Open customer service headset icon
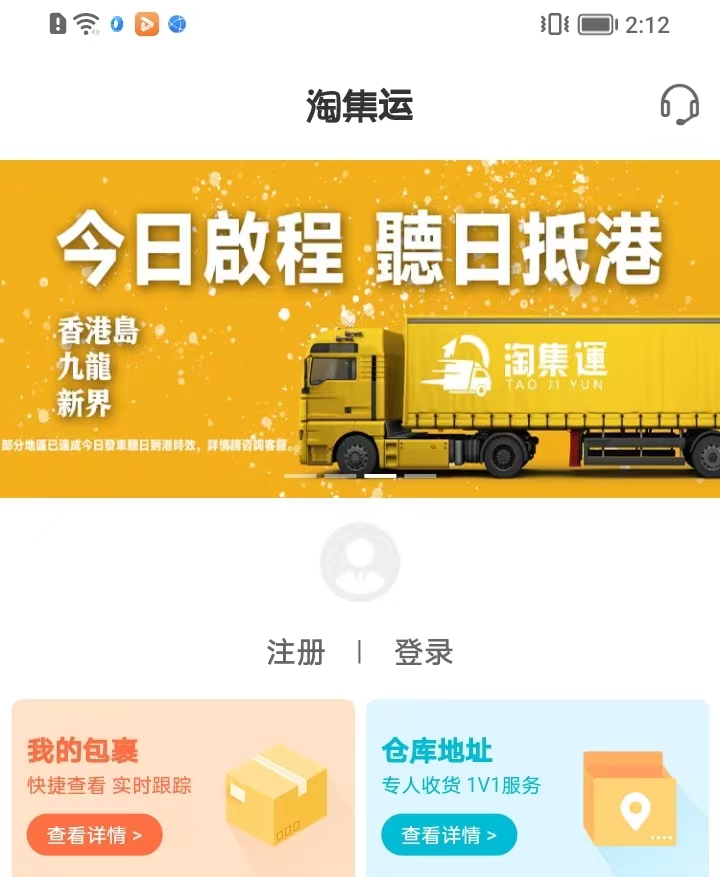 (679, 104)
